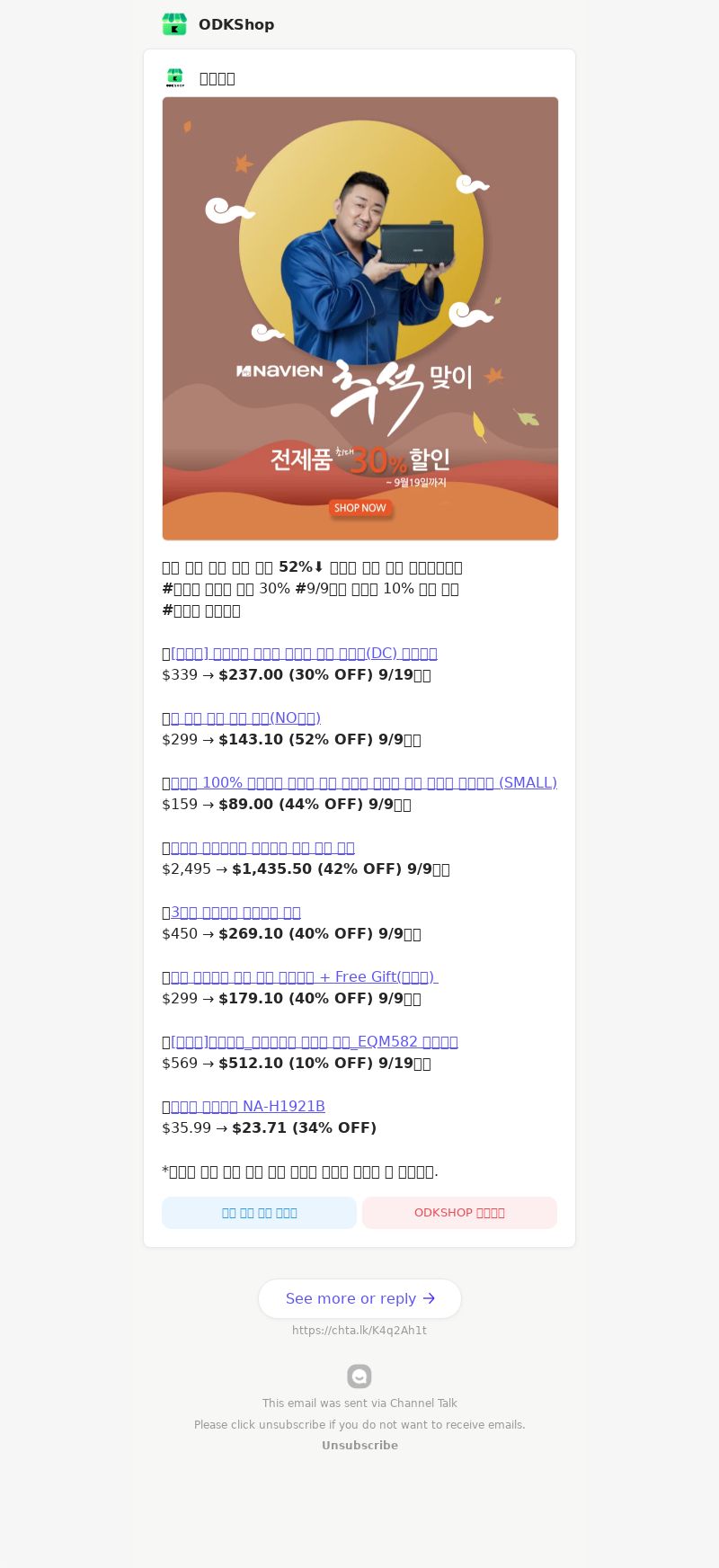The image size is (719, 1568).
Task: Tap See more or reply
Action: (x=359, y=1298)
